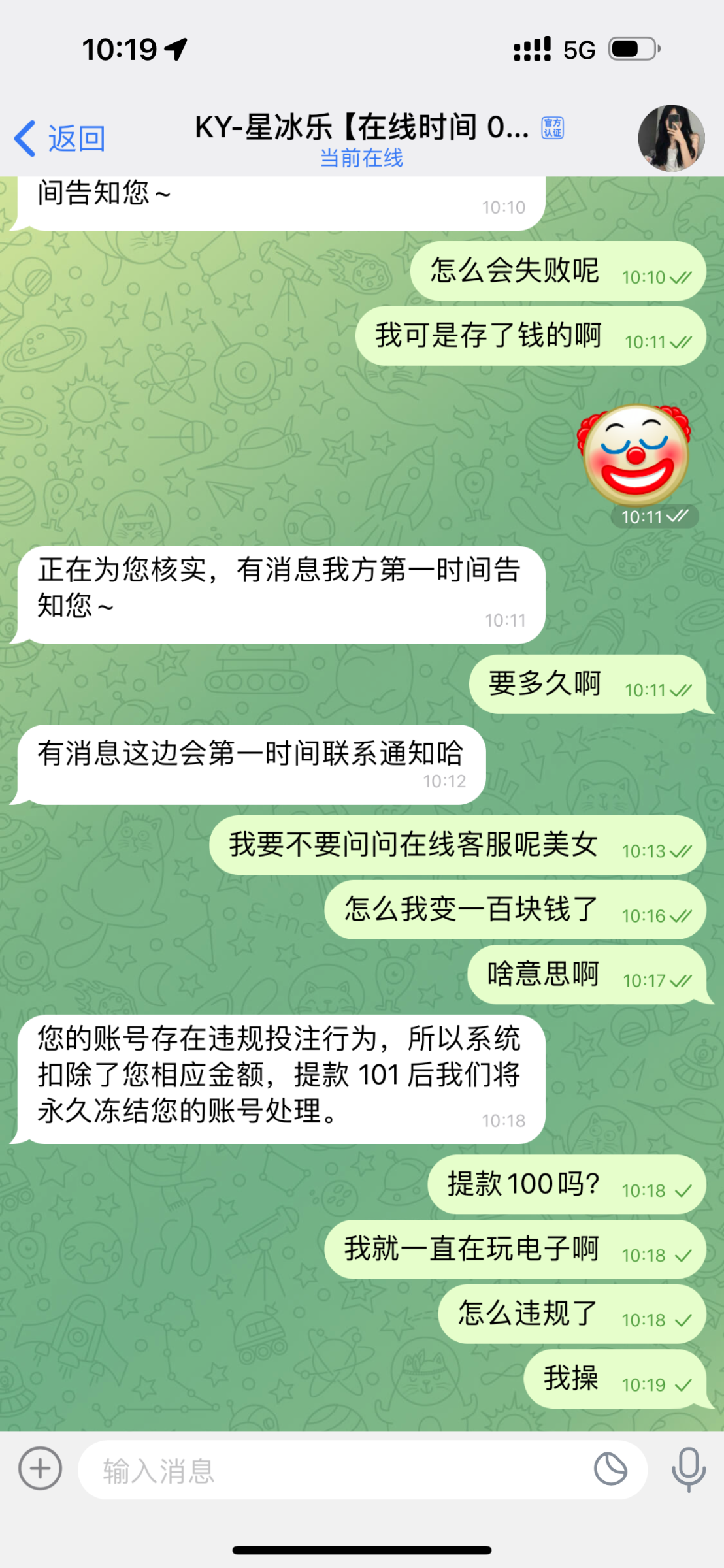Open the sticker panel icon
Screen dimensions: 724x1568
coord(610,1470)
